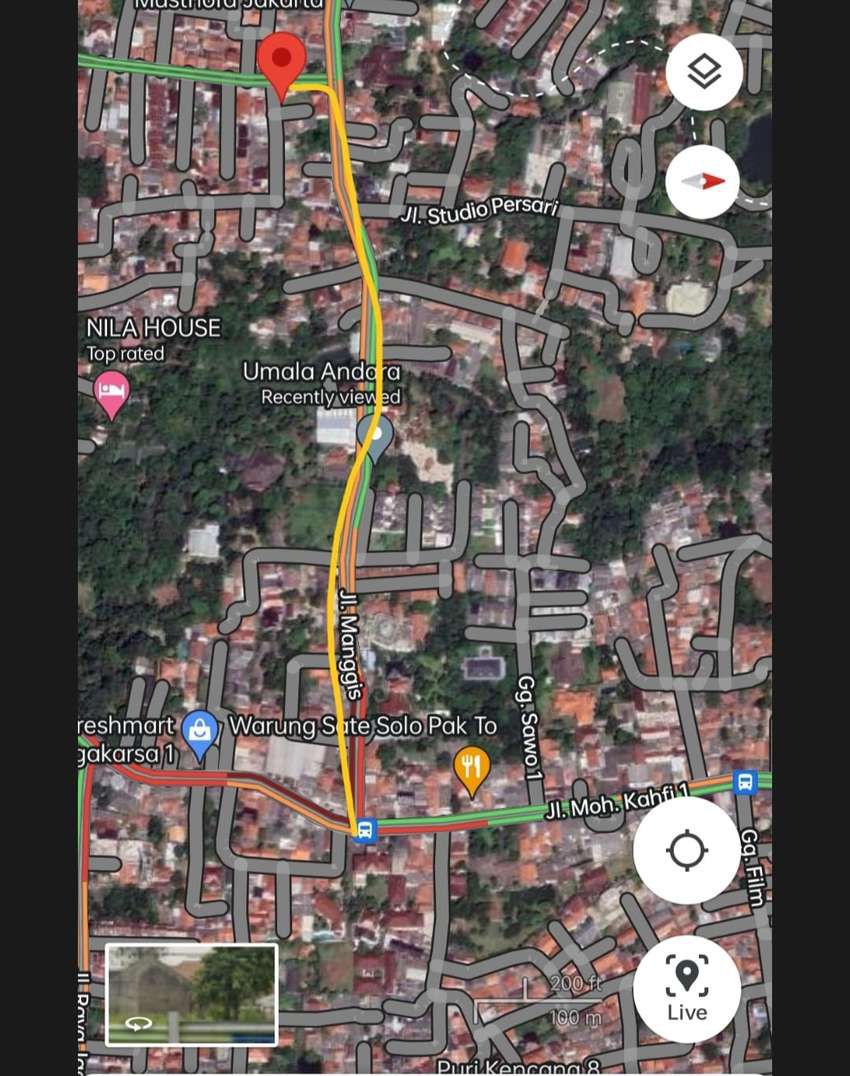
Task: Center the map on my location
Action: pyautogui.click(x=687, y=851)
